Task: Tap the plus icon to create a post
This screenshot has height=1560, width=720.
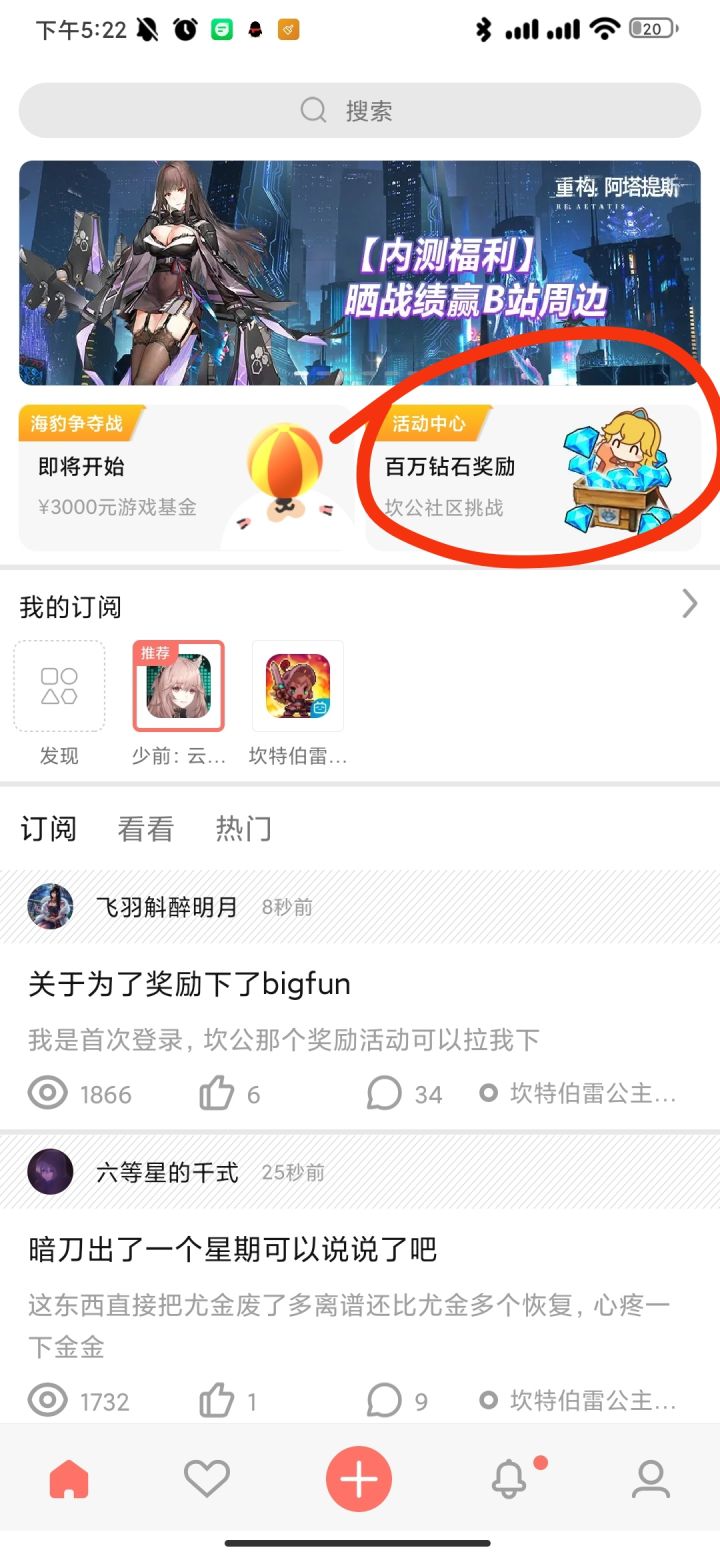Action: [x=359, y=1477]
